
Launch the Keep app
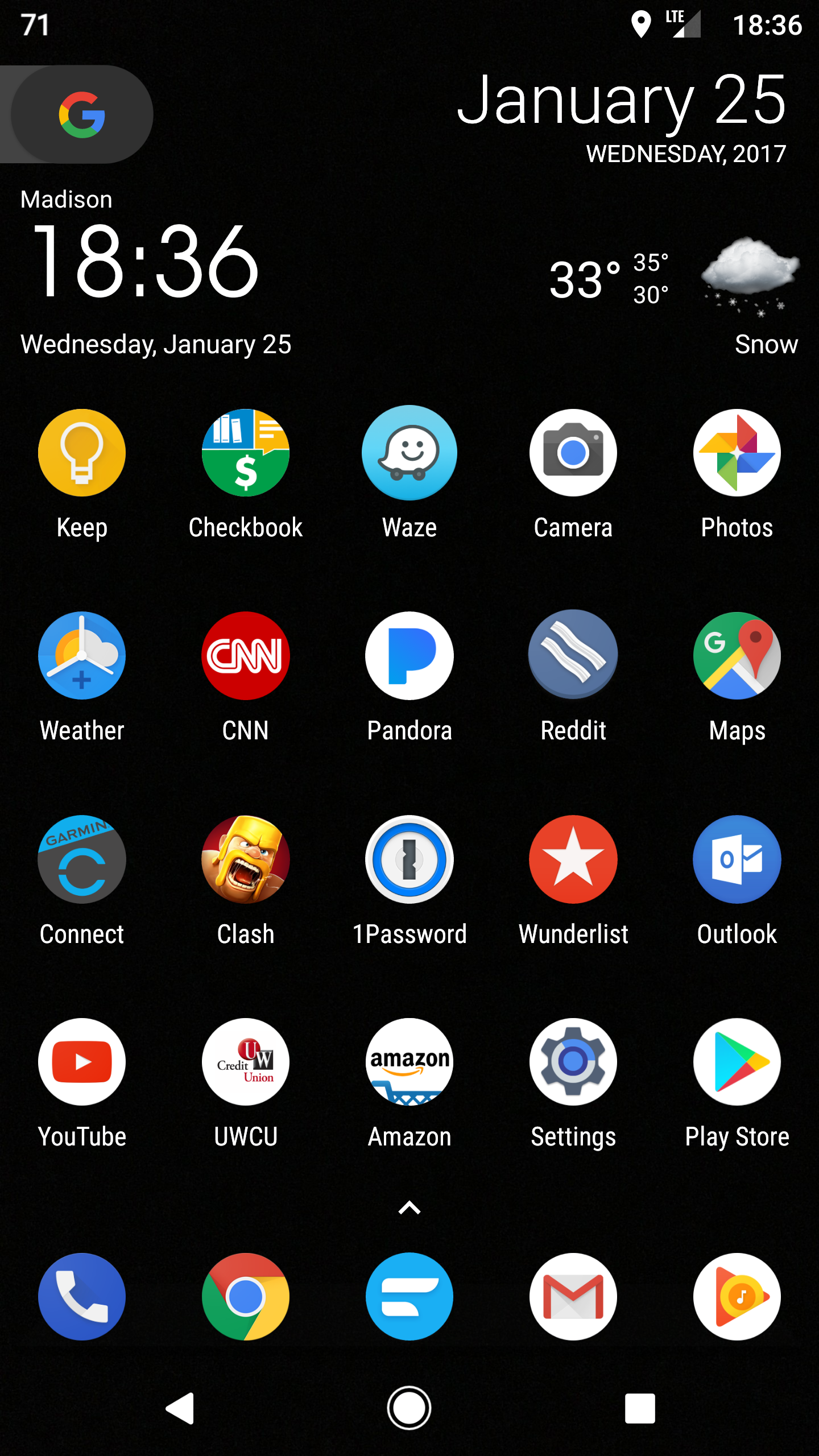pyautogui.click(x=82, y=453)
